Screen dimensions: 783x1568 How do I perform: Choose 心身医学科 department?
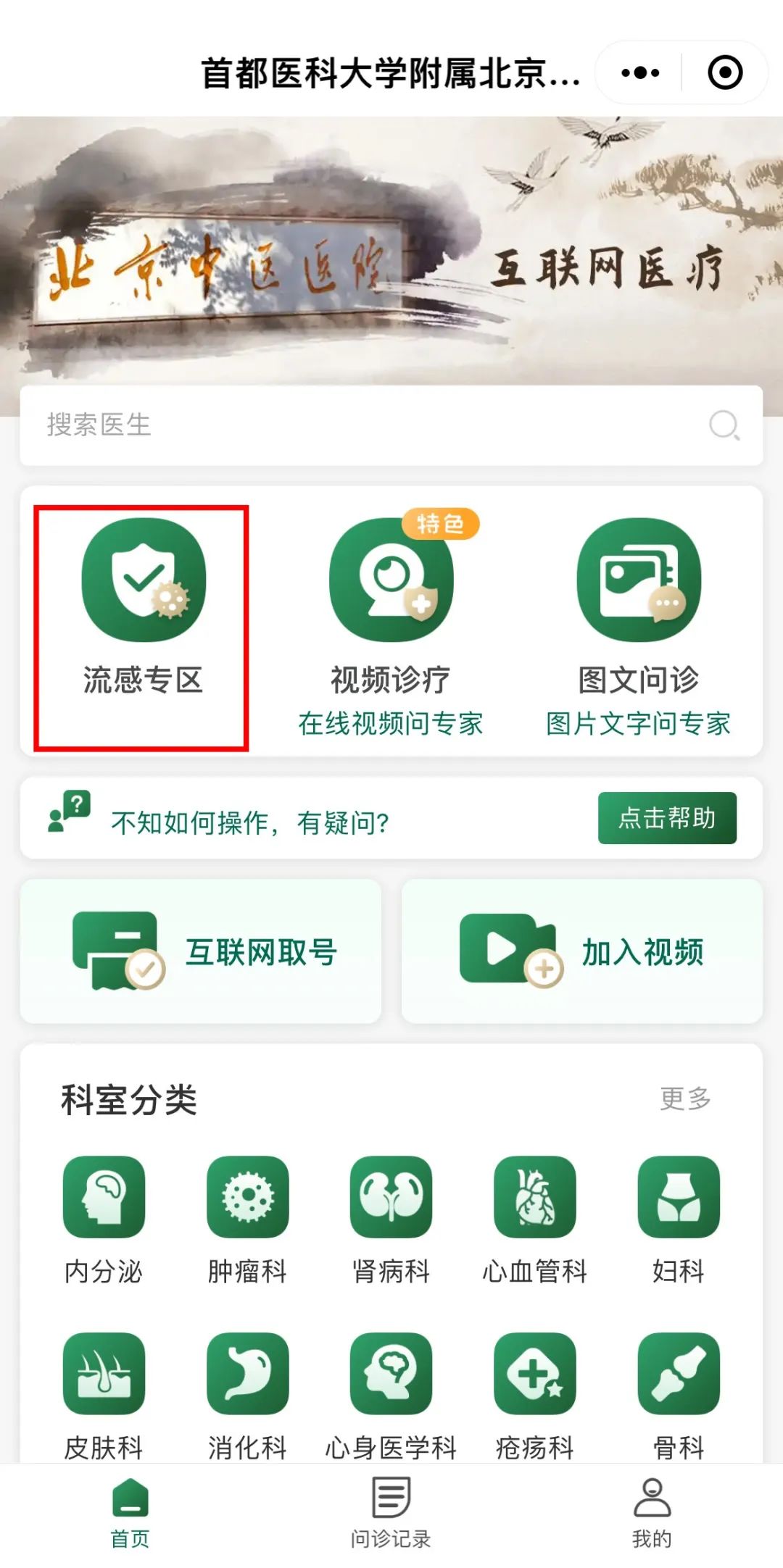pos(391,1393)
